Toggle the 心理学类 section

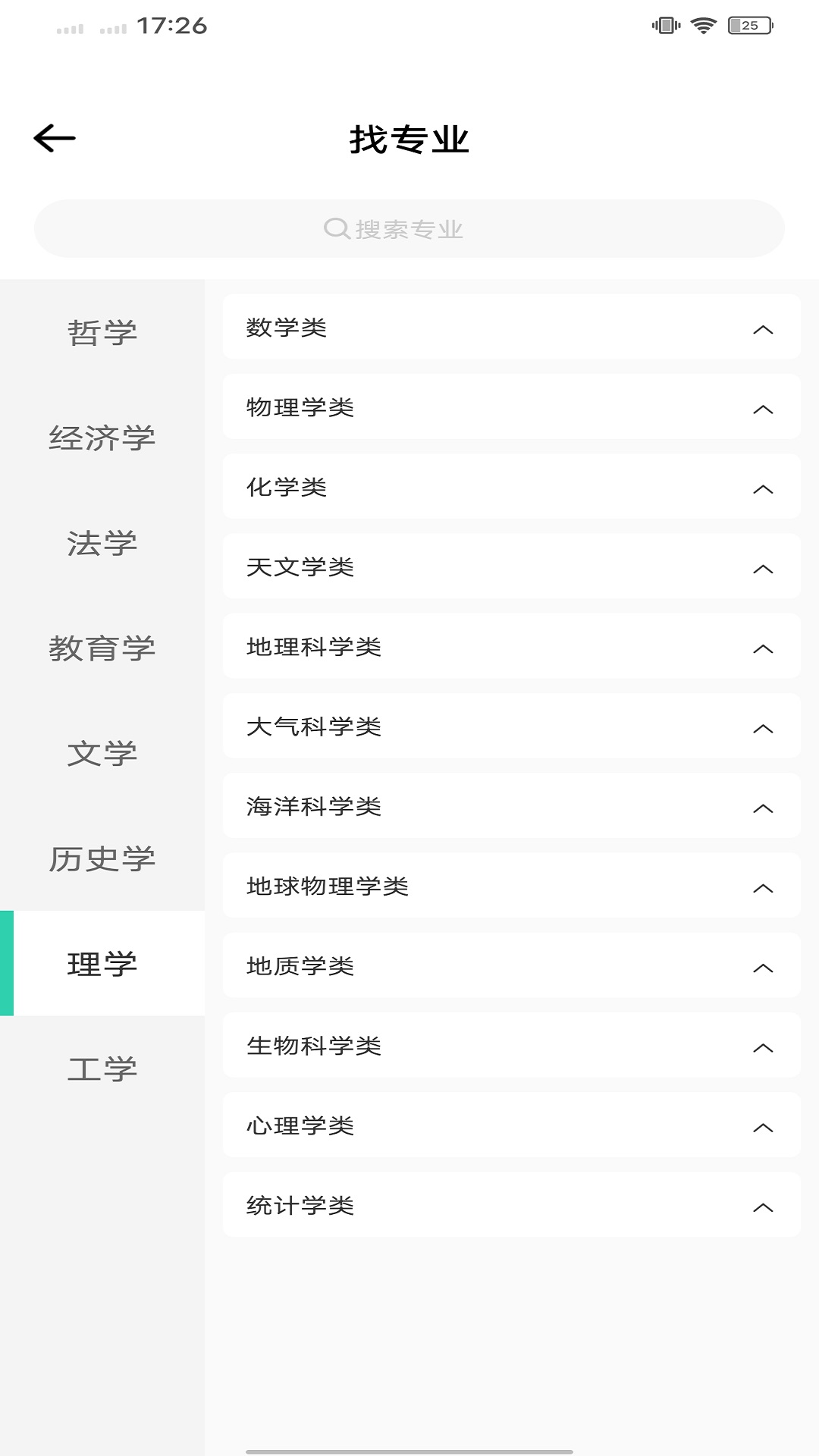point(511,1125)
